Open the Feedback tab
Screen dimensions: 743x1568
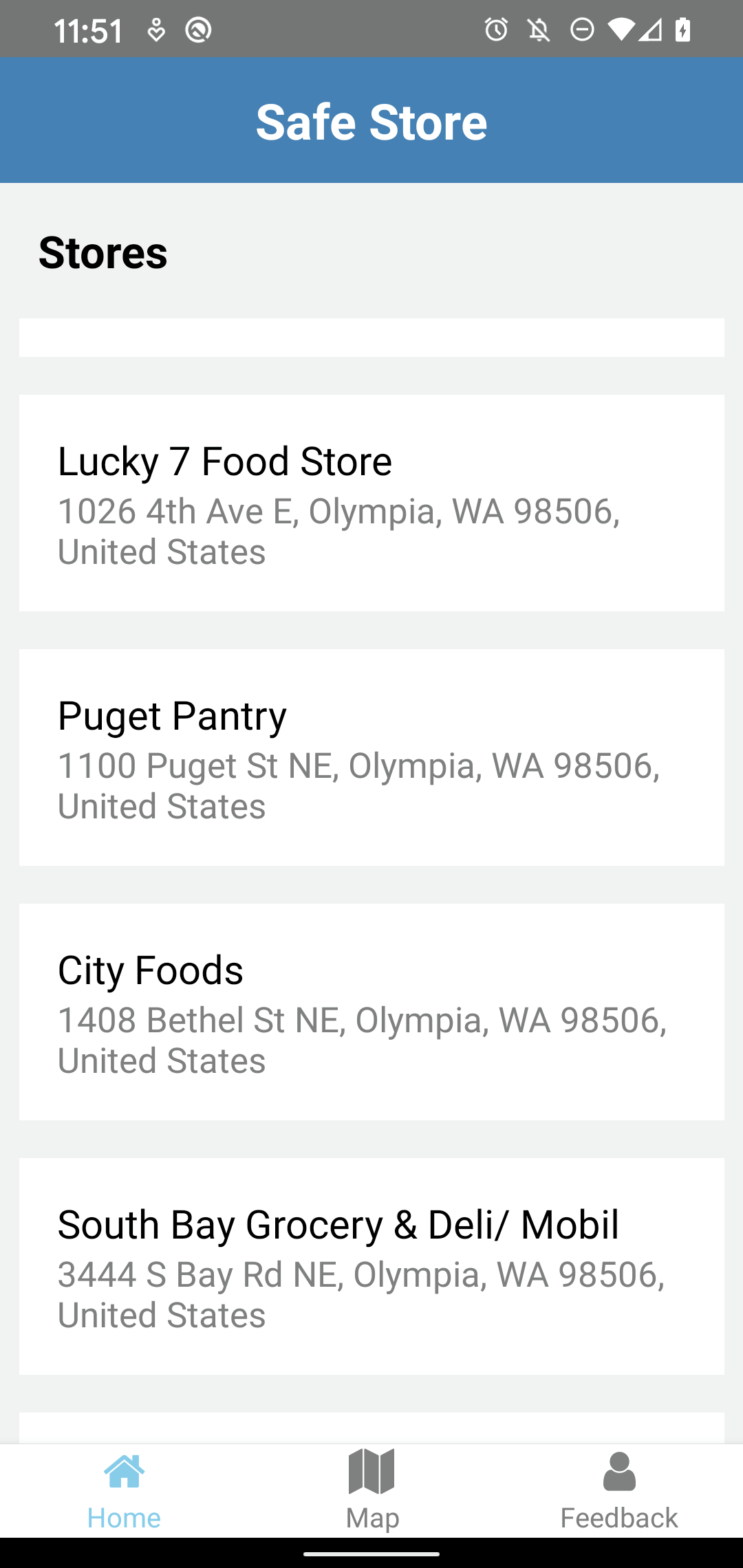(618, 1490)
